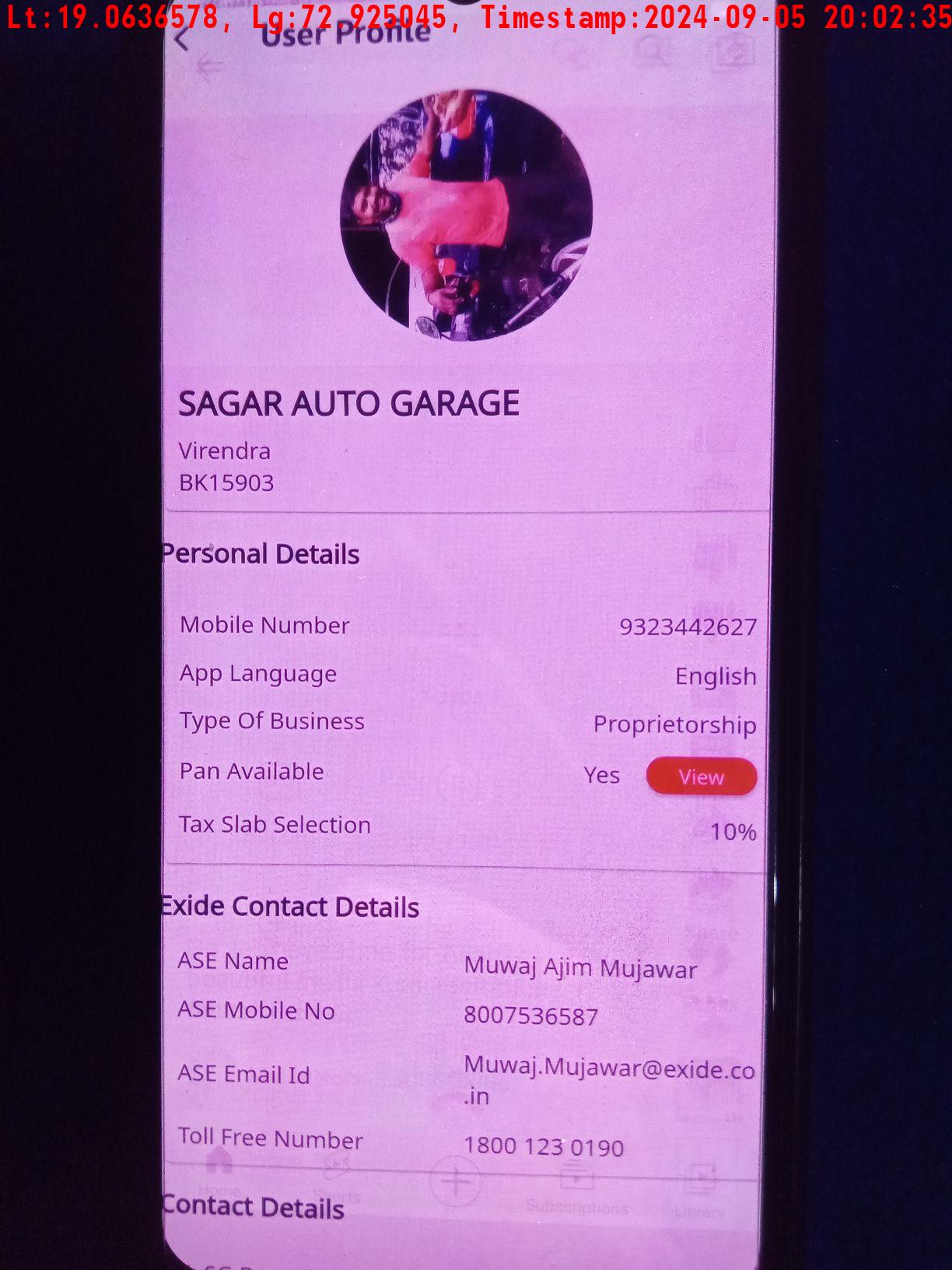This screenshot has height=1270, width=952.
Task: View the PAN card details
Action: tap(701, 777)
